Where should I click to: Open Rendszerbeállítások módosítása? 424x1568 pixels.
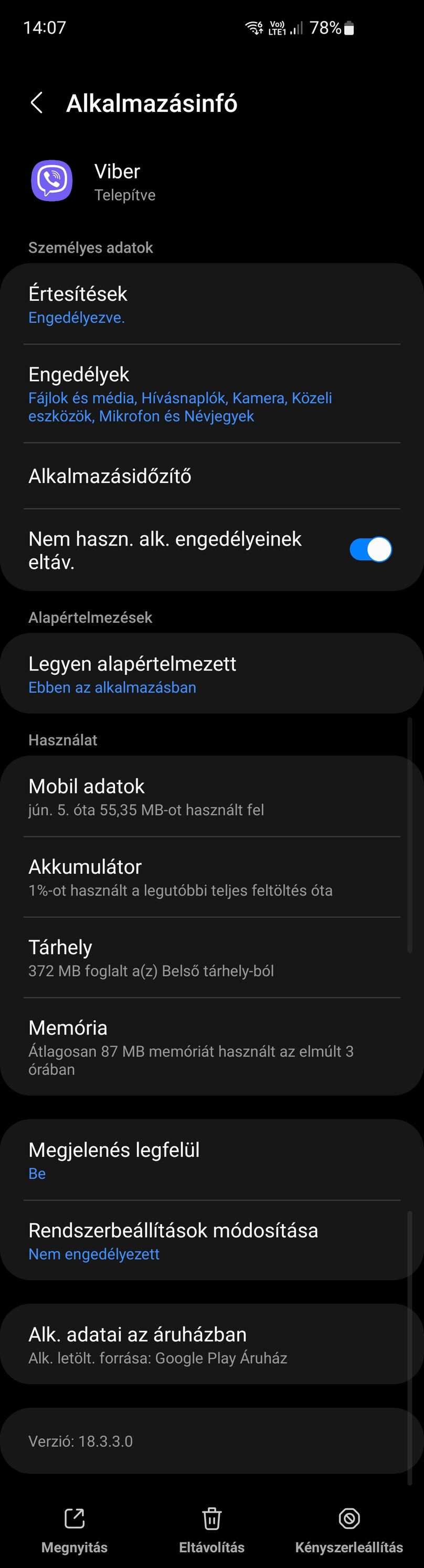[x=211, y=1240]
